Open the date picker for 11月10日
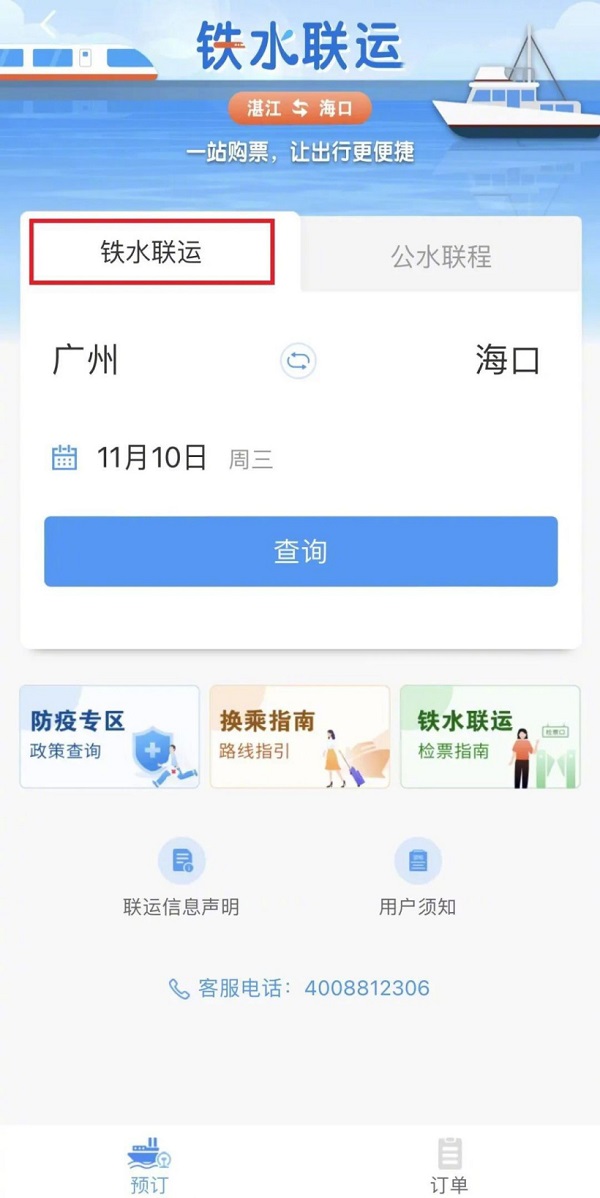The image size is (600, 1198). [x=152, y=459]
